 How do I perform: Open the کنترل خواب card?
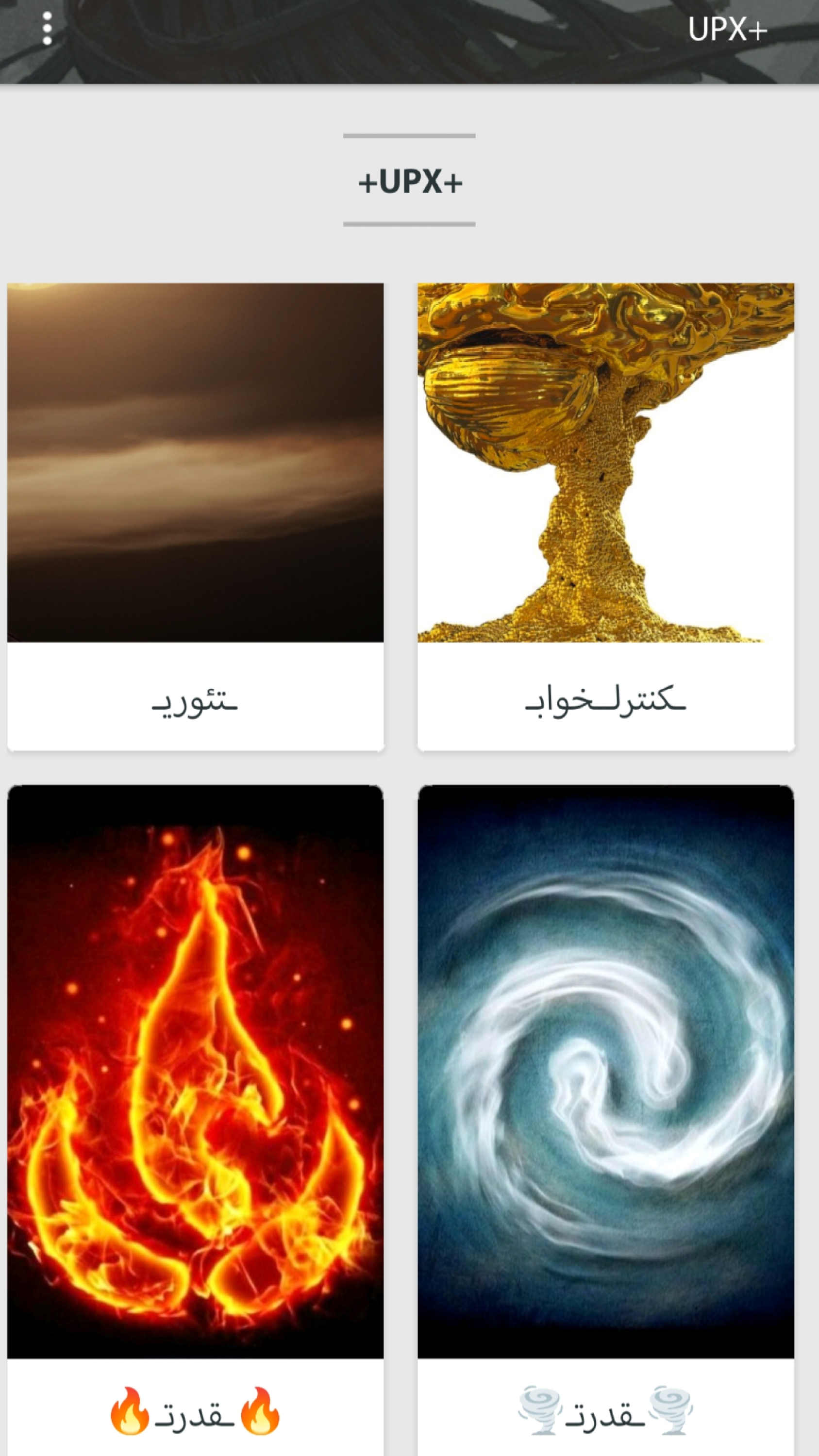605,516
